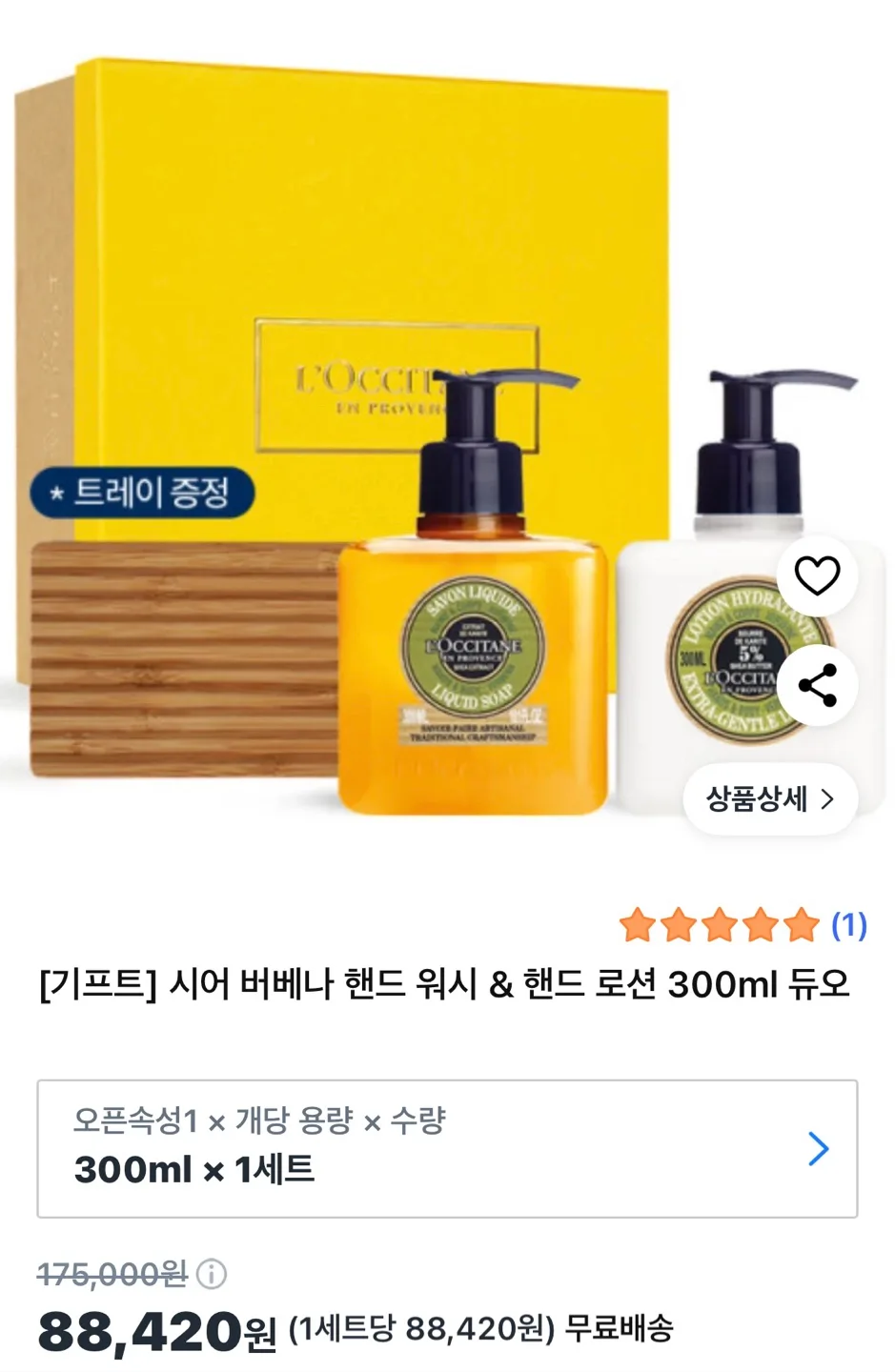View the star rating reviews (1)
Screen dimensions: 895x1372
742,925
